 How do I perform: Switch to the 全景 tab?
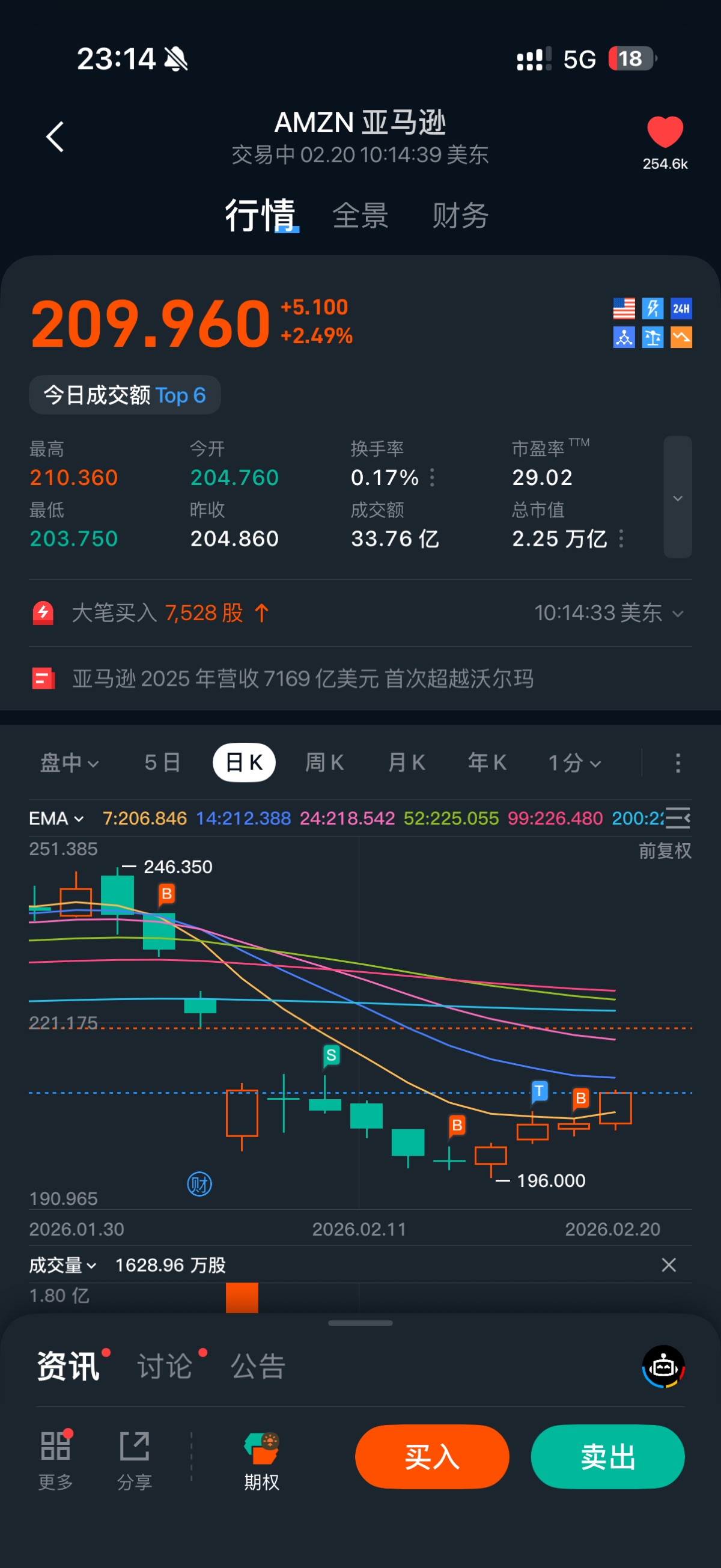click(360, 216)
